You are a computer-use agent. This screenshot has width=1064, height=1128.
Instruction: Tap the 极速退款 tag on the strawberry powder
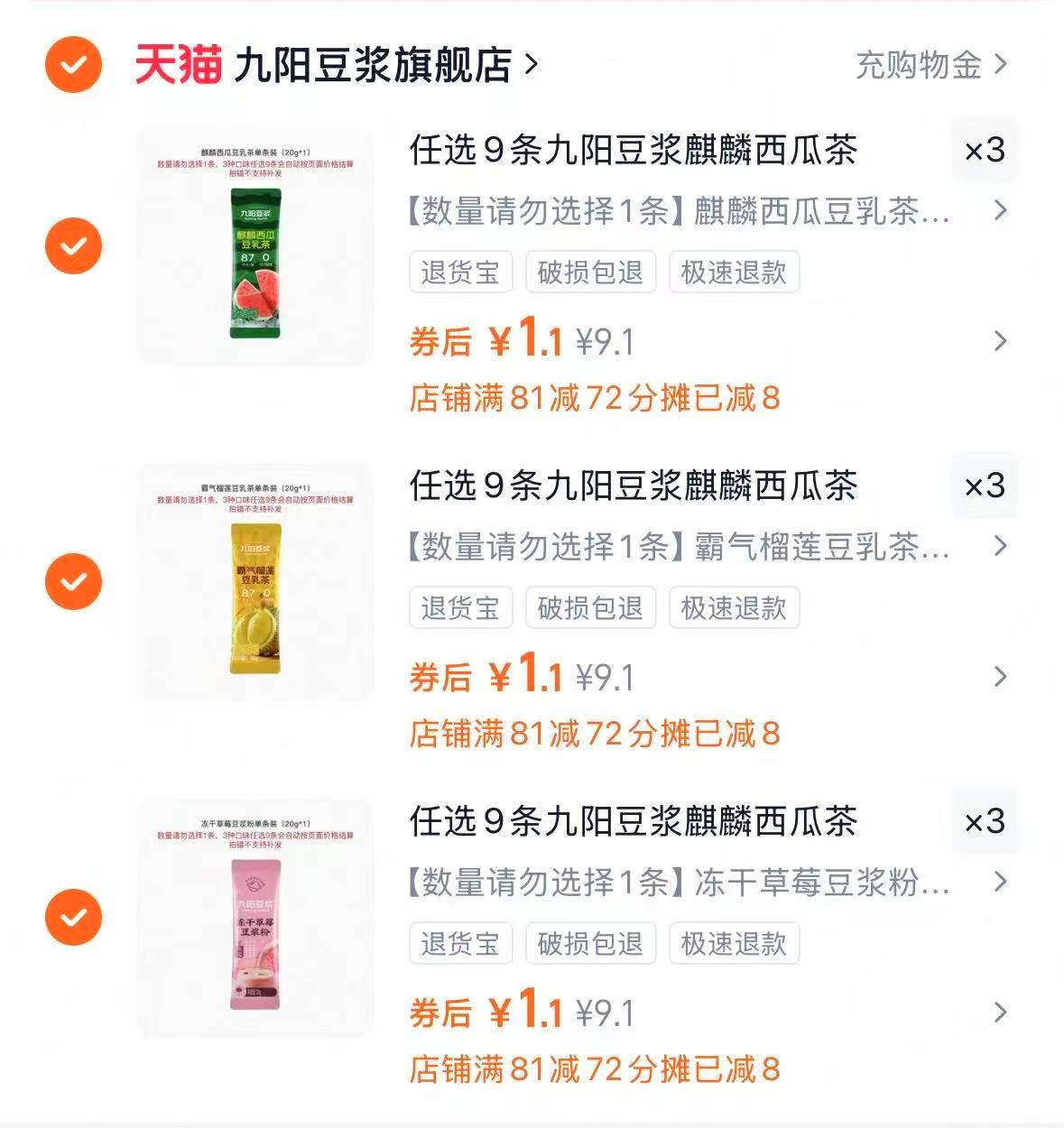733,944
